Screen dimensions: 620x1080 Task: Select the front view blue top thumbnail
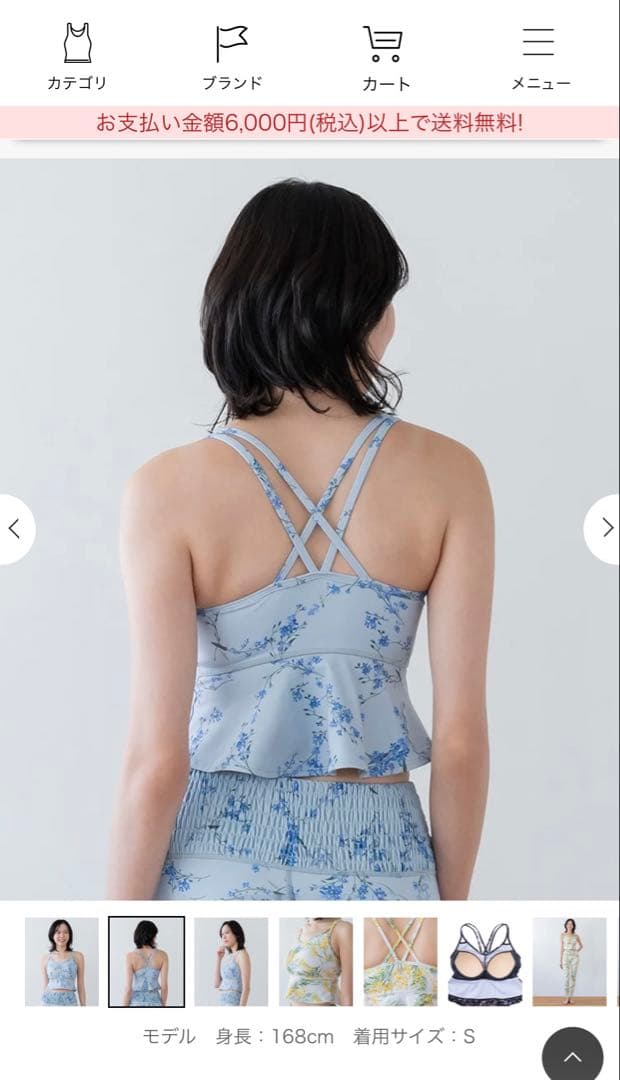pyautogui.click(x=62, y=961)
